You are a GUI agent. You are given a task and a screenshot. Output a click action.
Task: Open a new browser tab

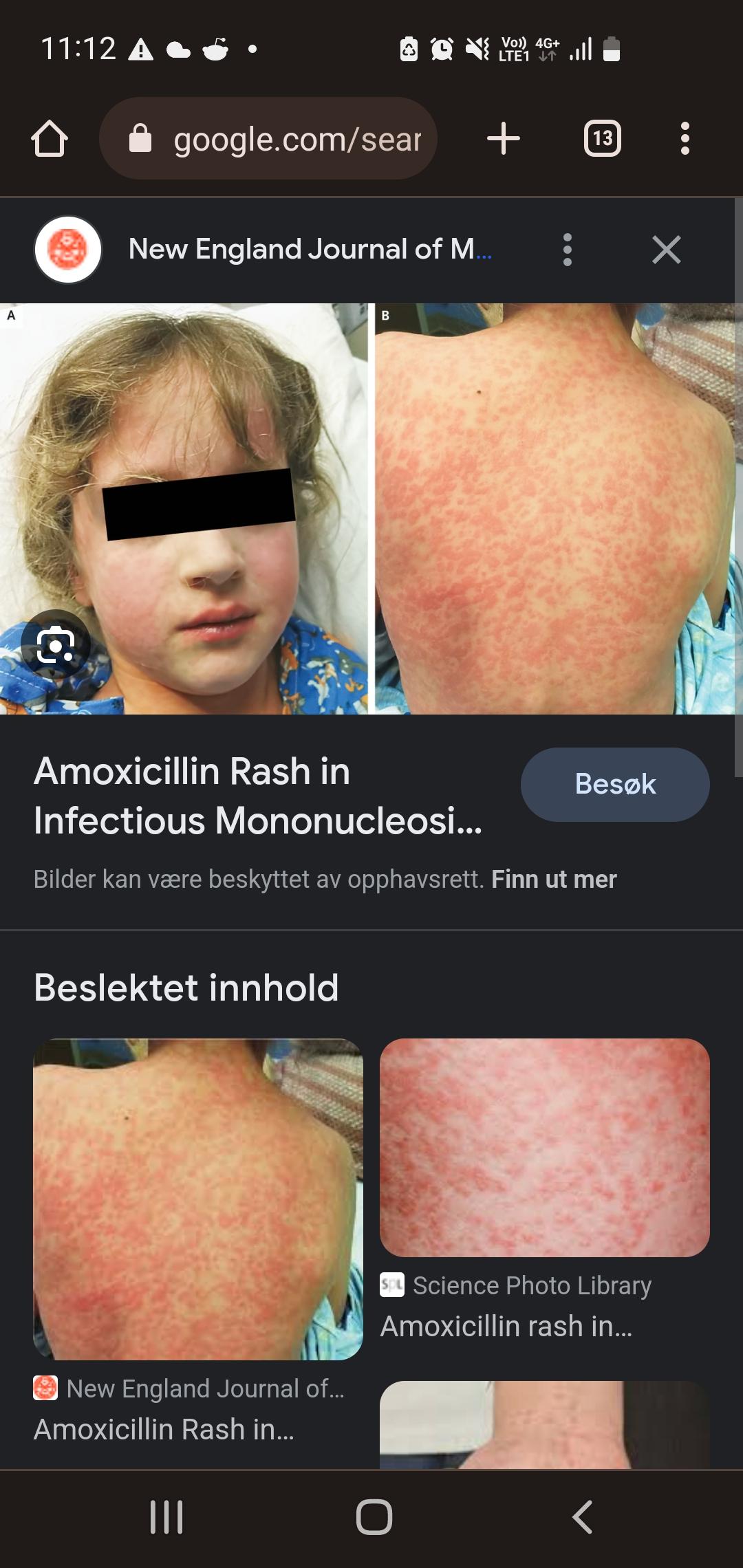pyautogui.click(x=504, y=138)
